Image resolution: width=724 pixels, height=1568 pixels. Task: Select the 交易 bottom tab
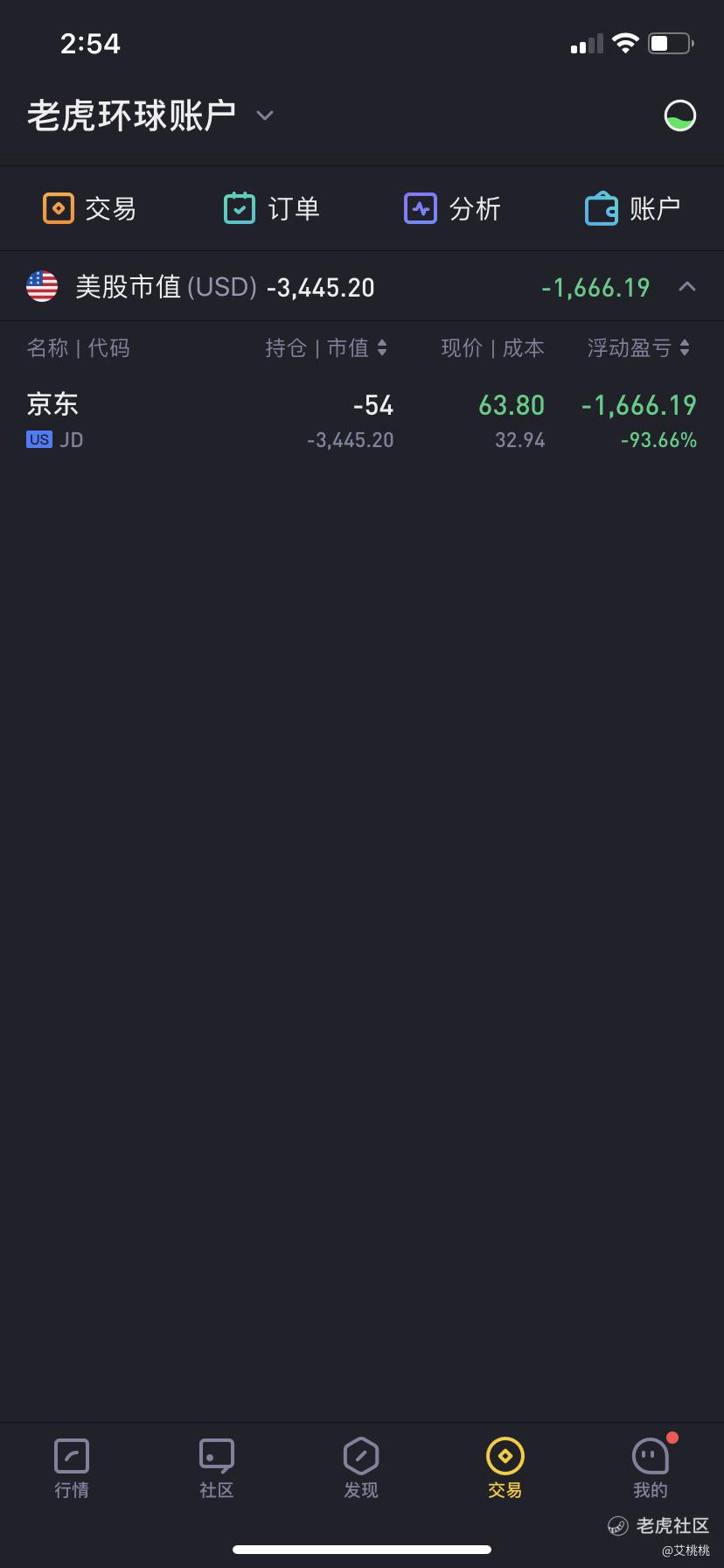point(505,1469)
